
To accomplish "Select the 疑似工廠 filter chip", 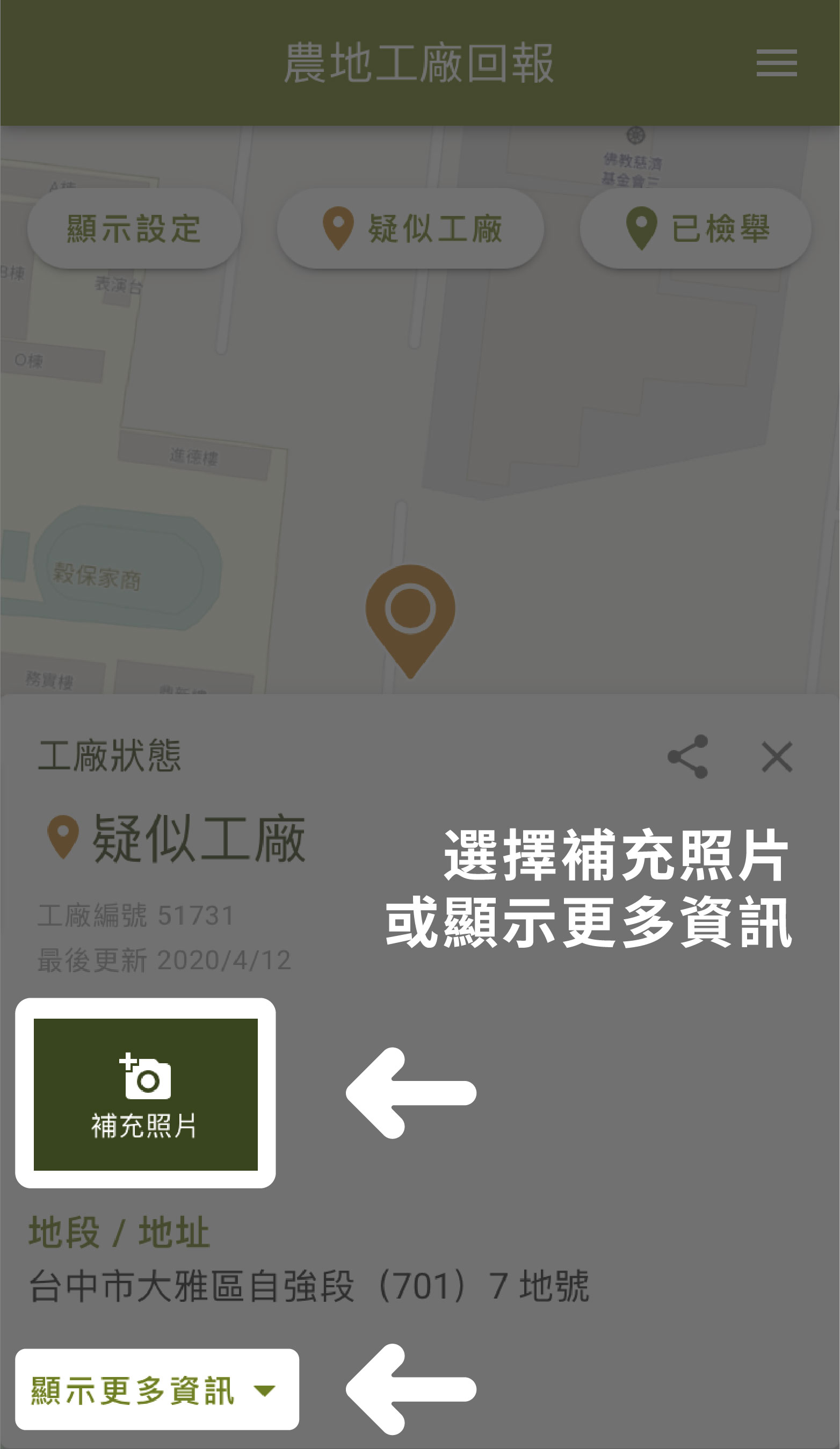I will point(410,228).
